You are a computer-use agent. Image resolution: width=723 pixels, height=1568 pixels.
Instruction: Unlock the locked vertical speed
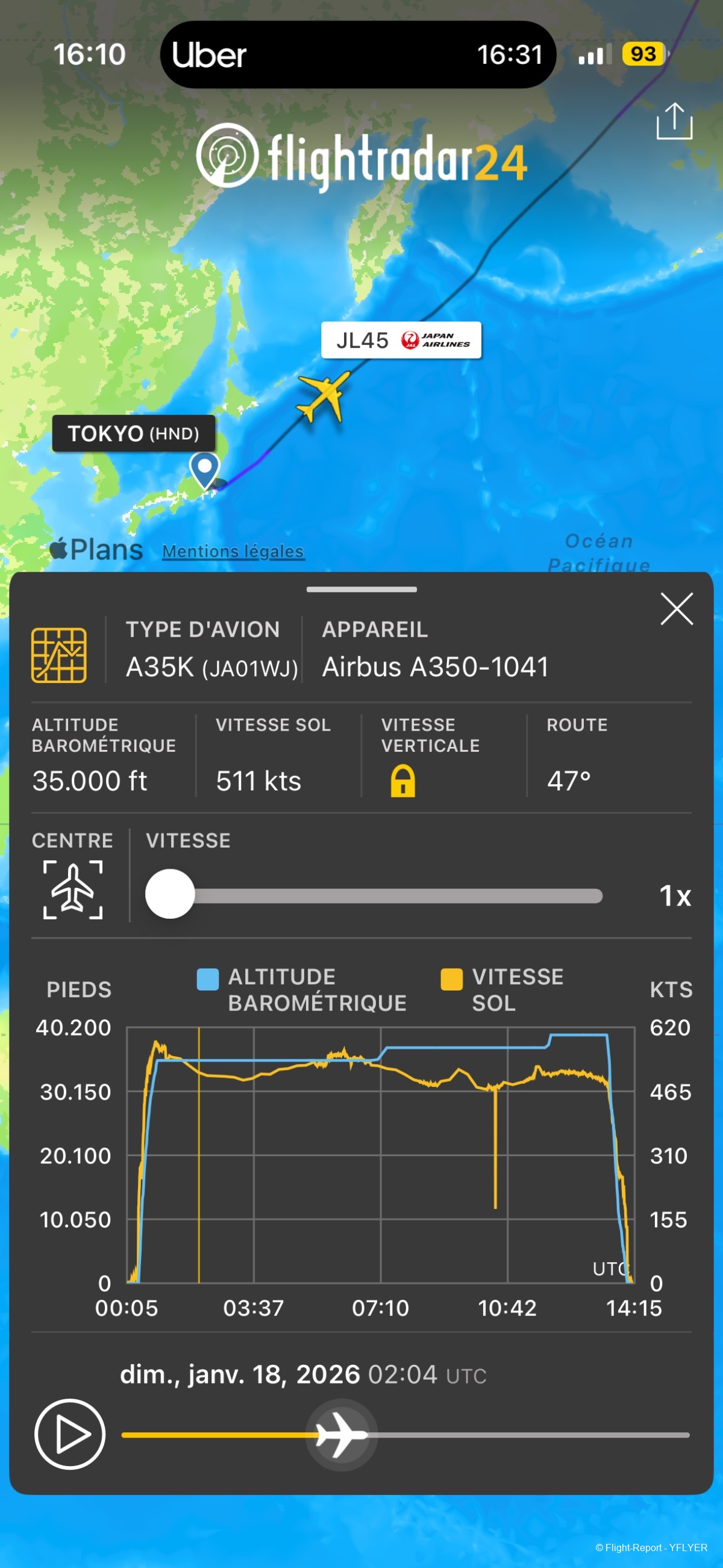click(402, 781)
